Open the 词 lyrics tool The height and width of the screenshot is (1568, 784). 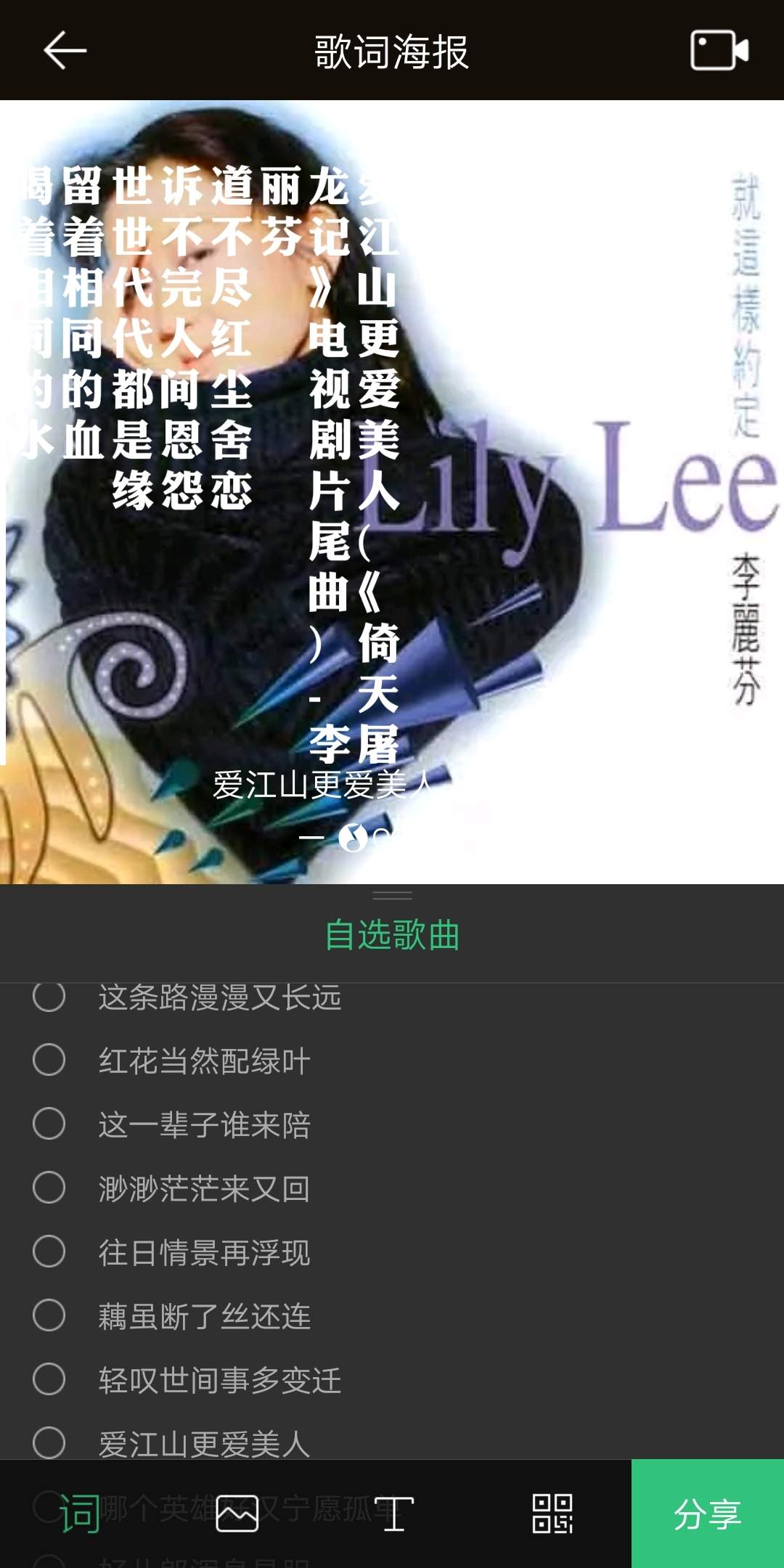79,1514
